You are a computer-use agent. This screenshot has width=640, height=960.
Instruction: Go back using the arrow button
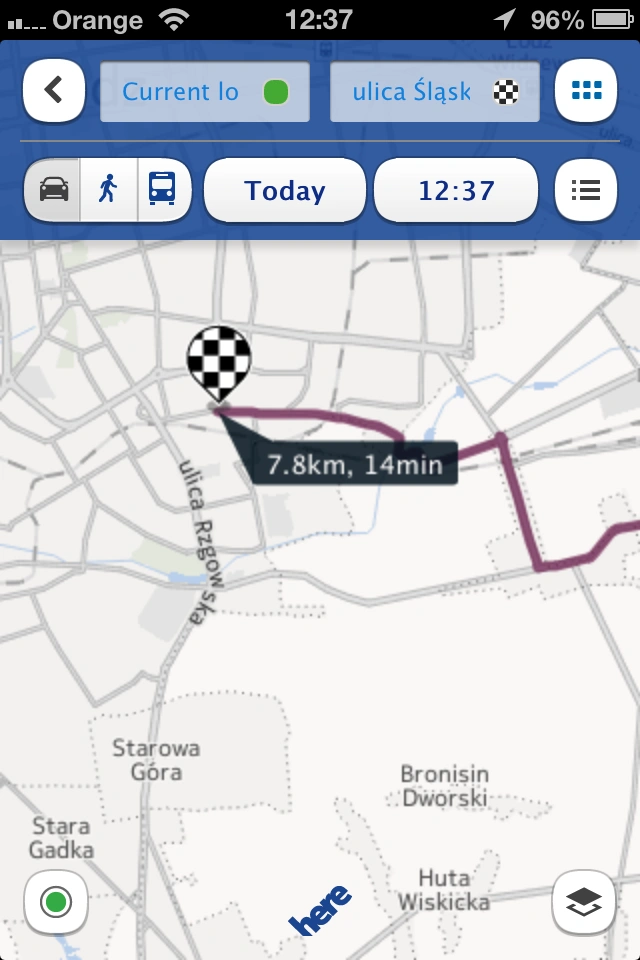point(53,92)
